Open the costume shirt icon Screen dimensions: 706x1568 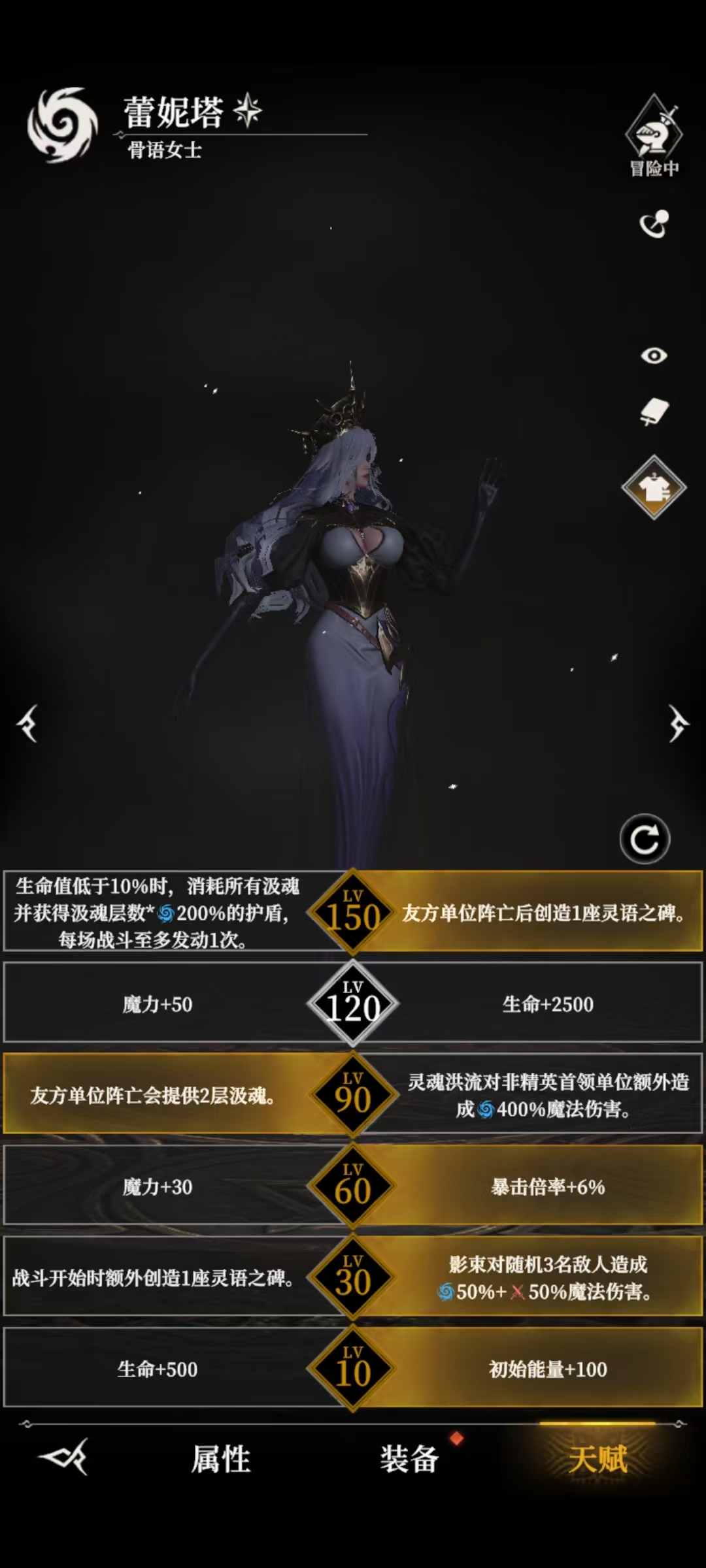[x=654, y=488]
